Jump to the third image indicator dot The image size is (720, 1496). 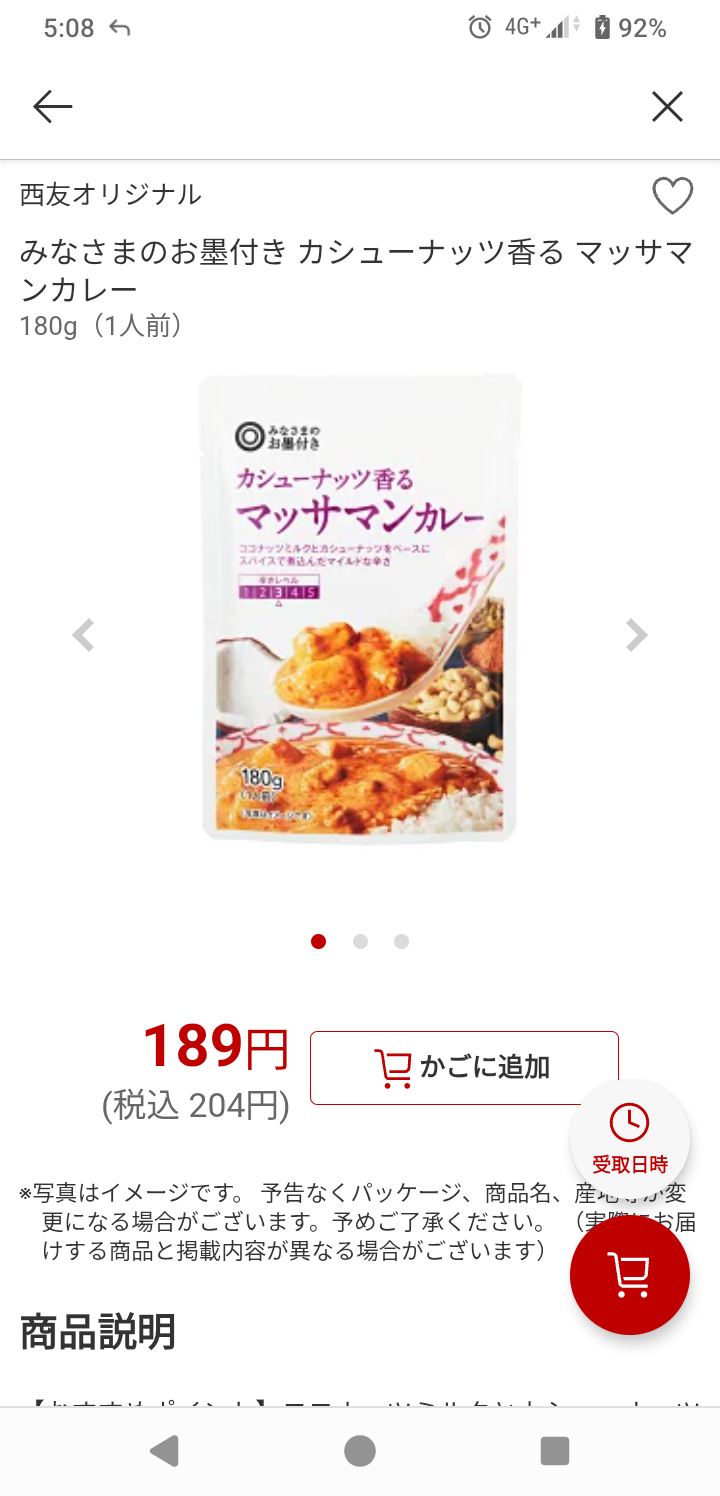(401, 941)
